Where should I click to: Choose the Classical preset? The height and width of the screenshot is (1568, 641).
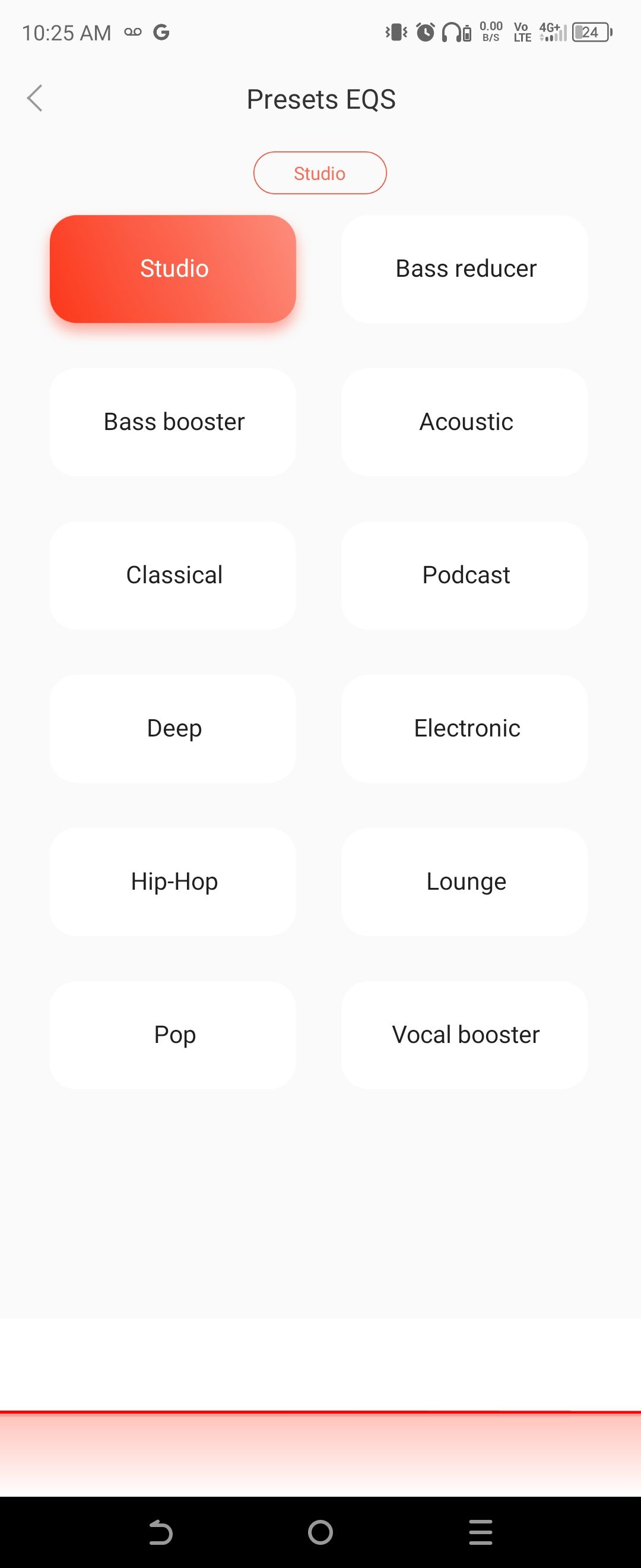click(x=173, y=574)
